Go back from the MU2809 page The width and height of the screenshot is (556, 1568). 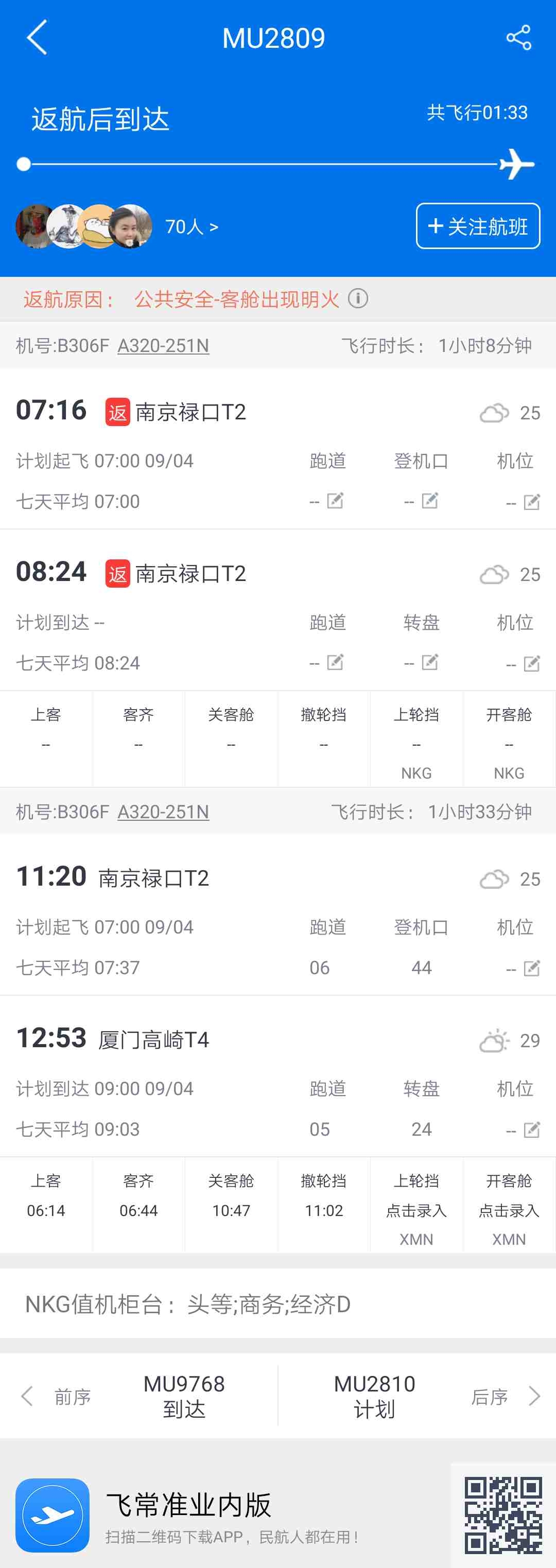37,38
